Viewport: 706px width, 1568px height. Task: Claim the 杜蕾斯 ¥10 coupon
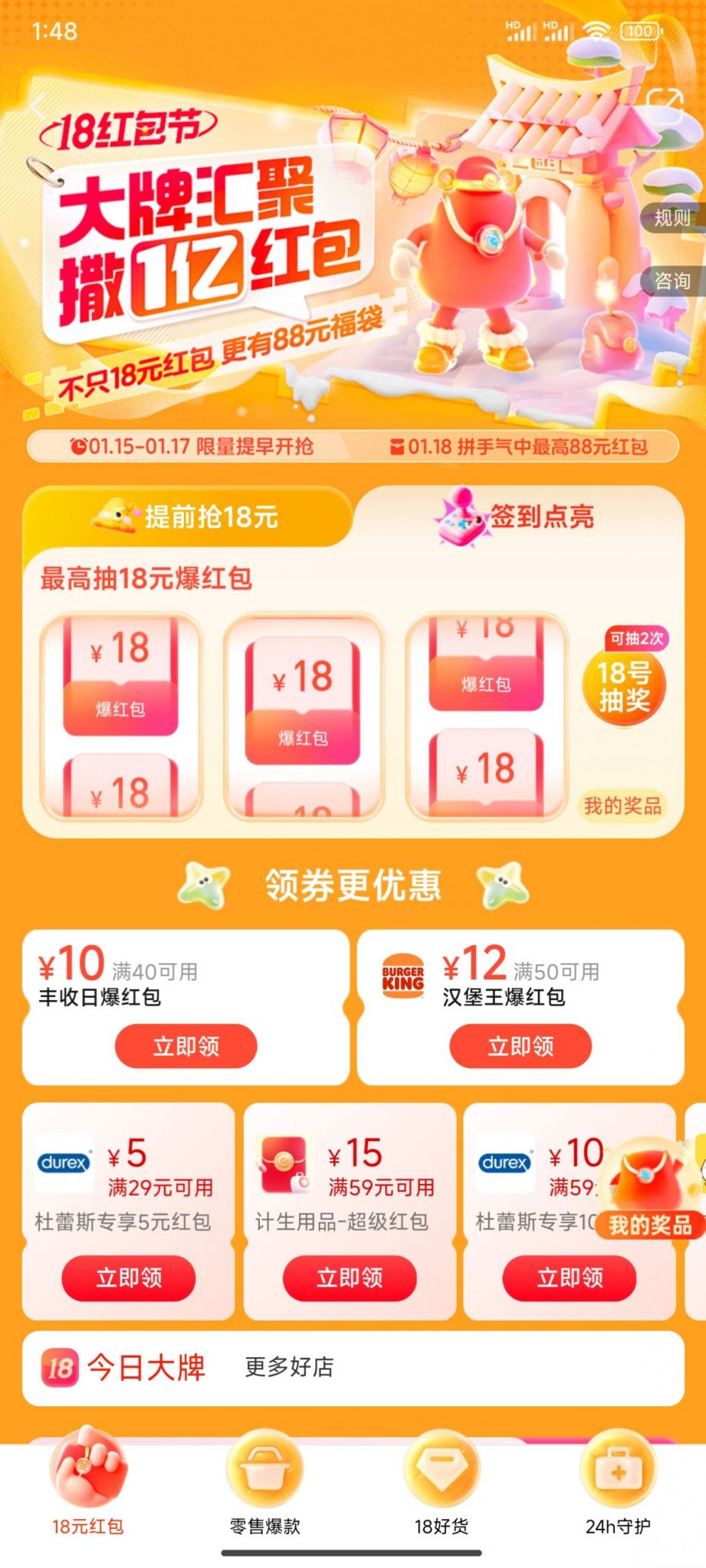569,1278
